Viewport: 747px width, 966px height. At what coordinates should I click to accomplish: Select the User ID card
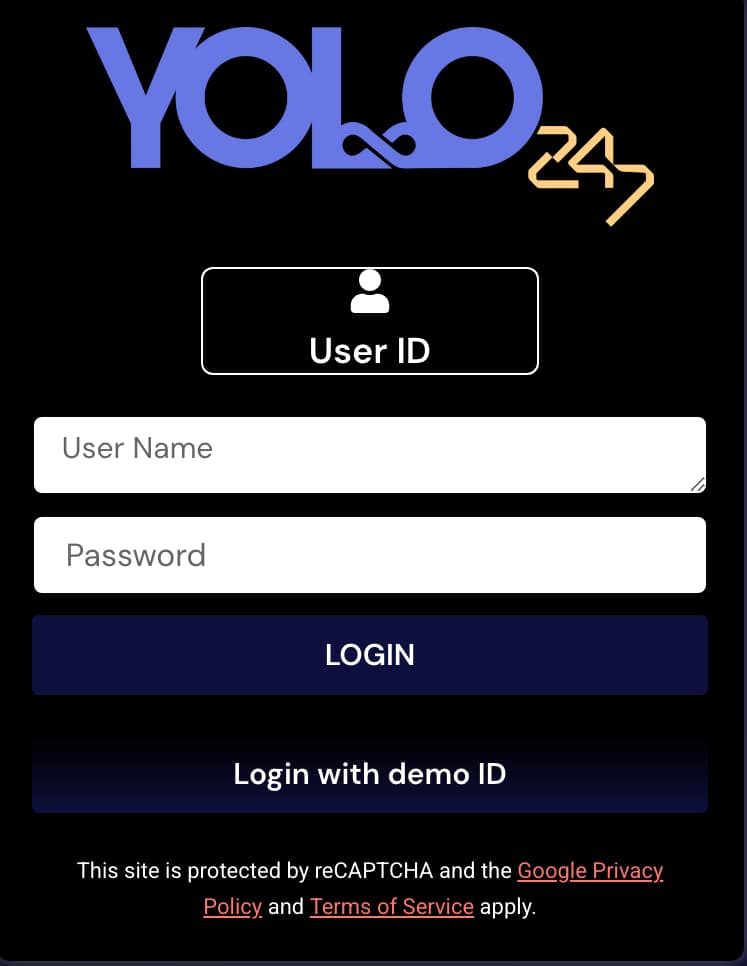(x=370, y=320)
